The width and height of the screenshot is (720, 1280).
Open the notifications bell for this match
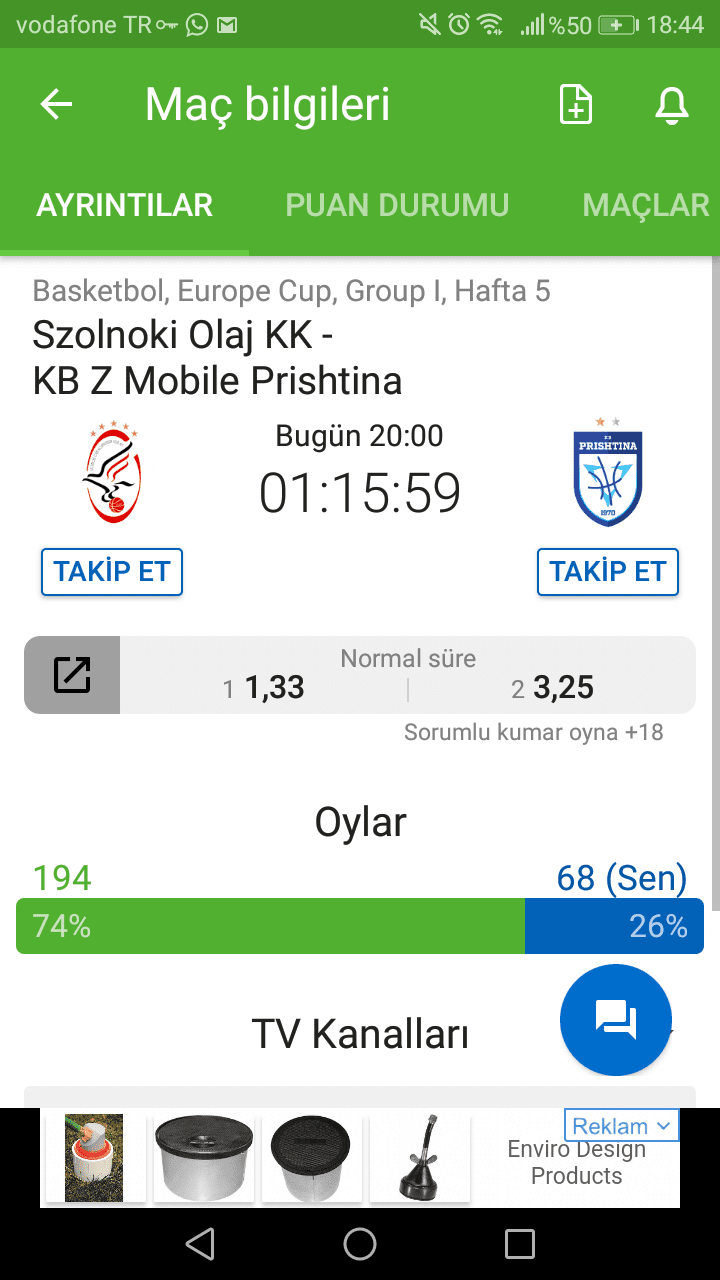(672, 104)
